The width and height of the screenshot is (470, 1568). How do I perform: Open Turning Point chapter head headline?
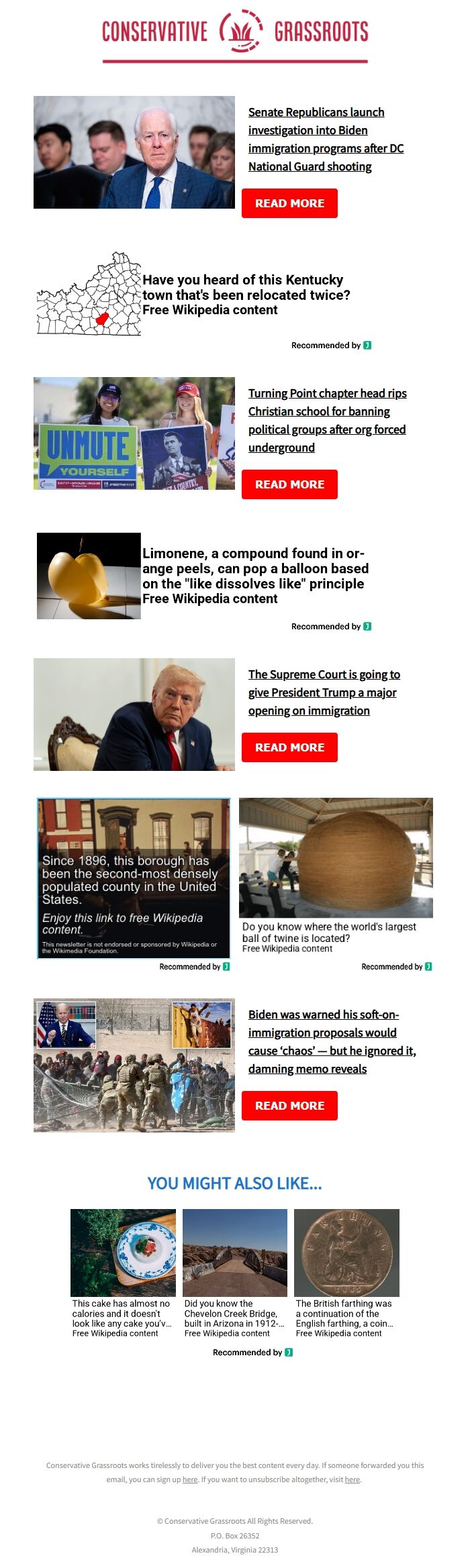327,420
